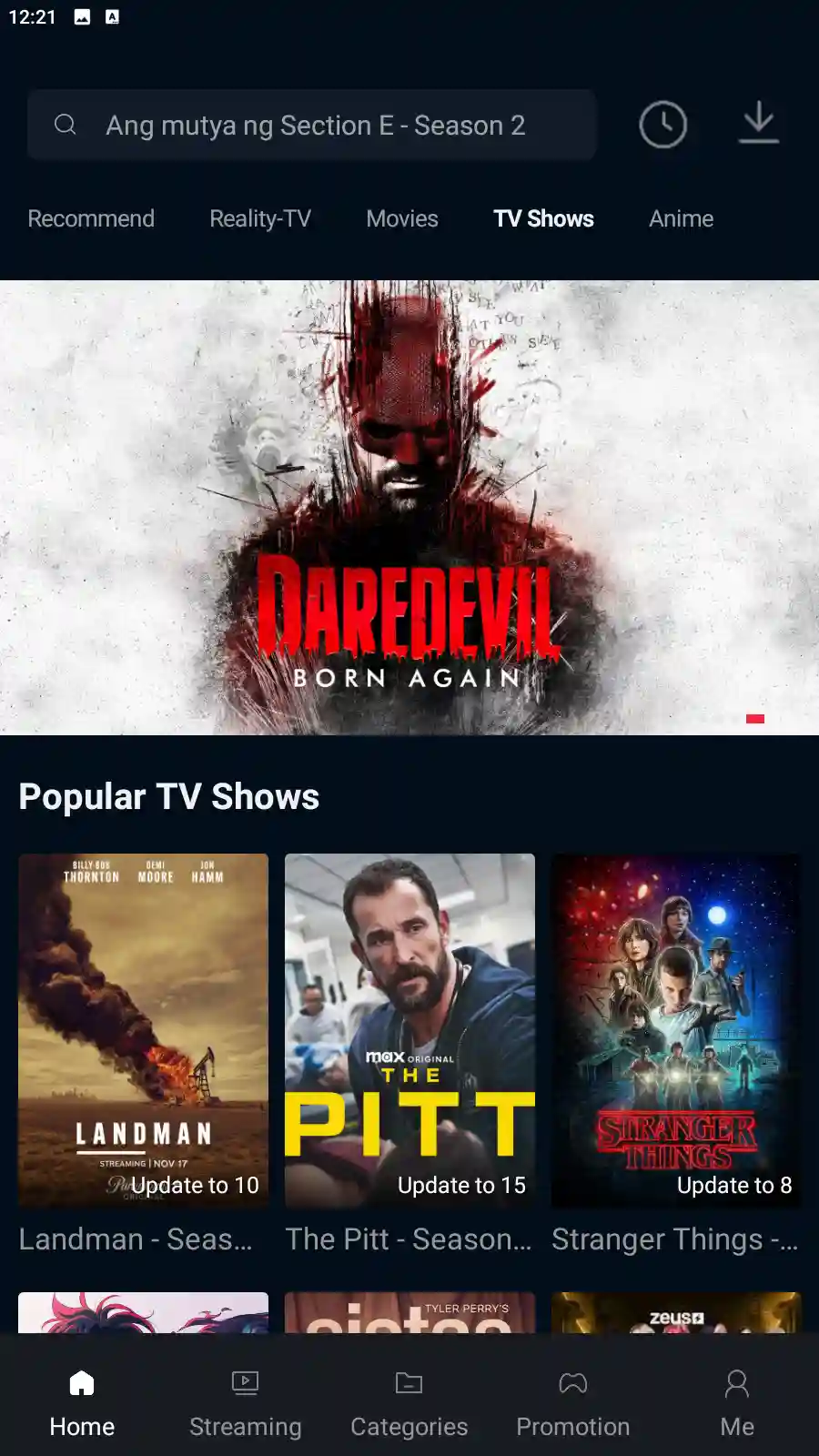Go to the Home tab

tap(82, 1401)
